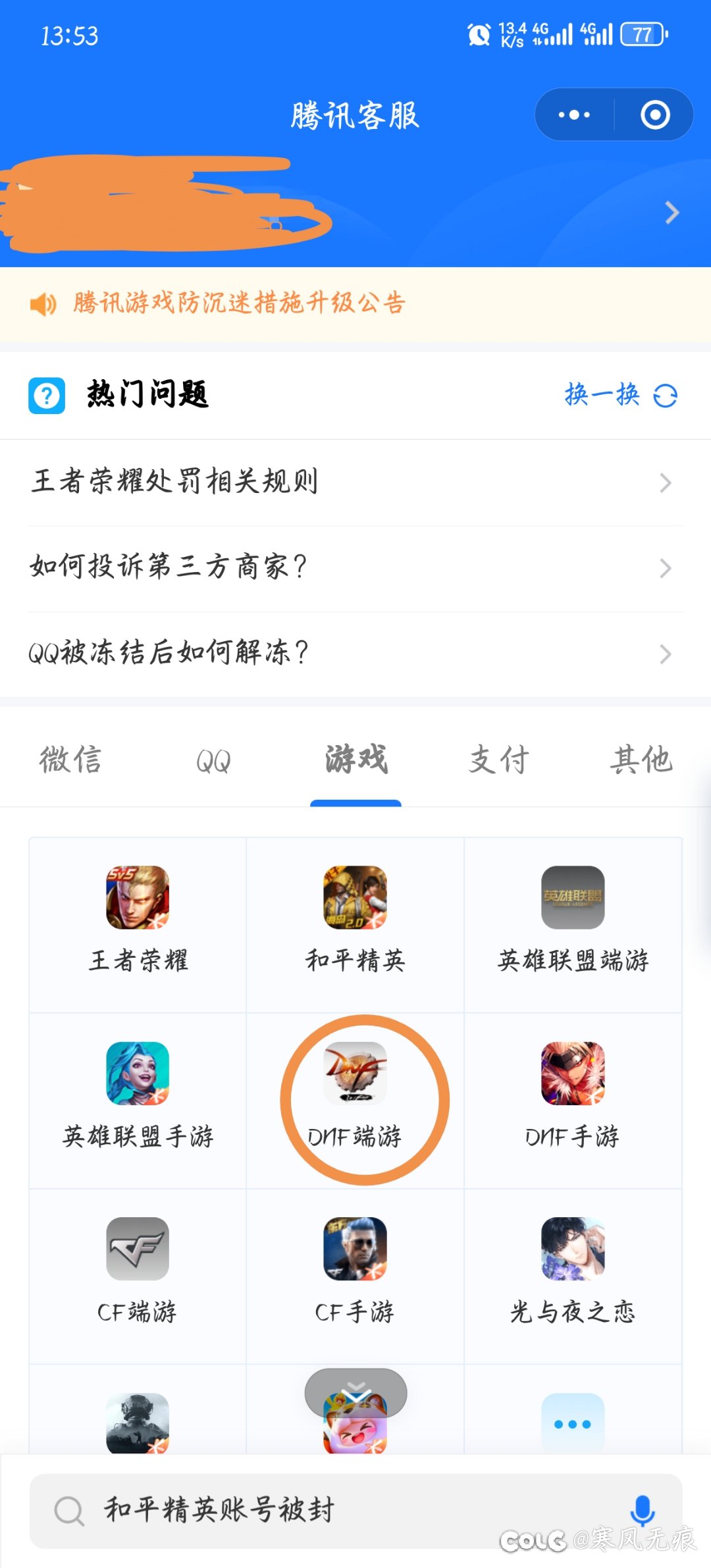711x1568 pixels.
Task: Open 如何投诉第三方商家 question
Action: 355,568
